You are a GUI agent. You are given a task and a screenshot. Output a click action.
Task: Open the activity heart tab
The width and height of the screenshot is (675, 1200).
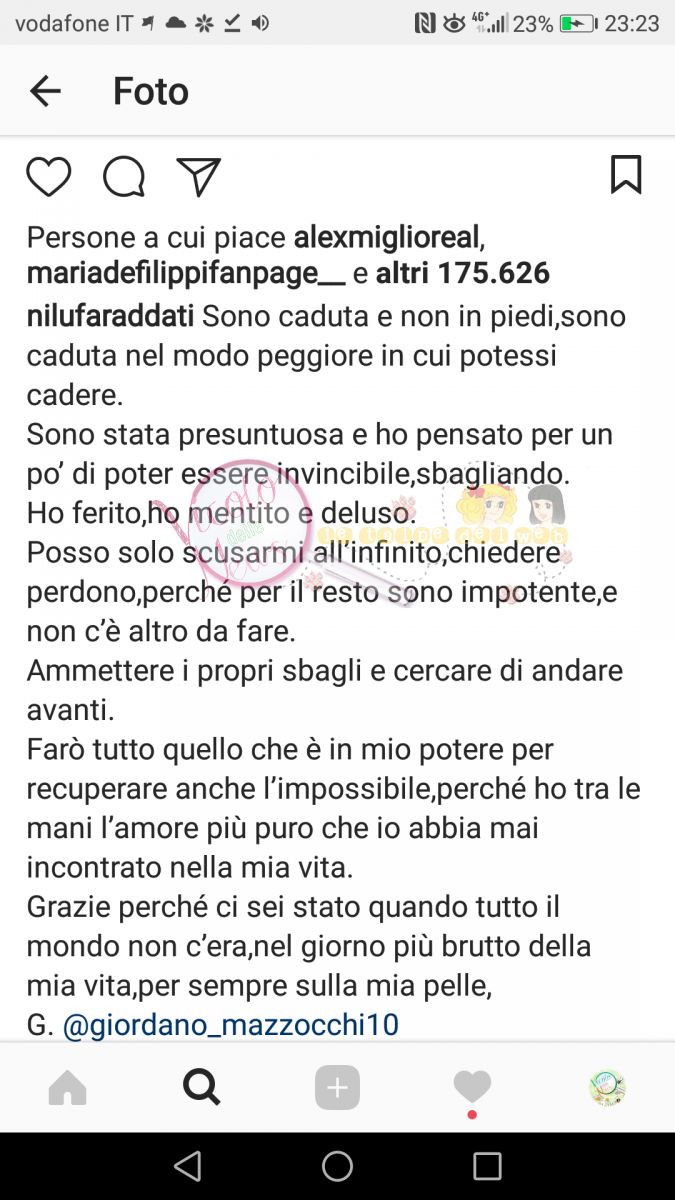coord(472,1087)
